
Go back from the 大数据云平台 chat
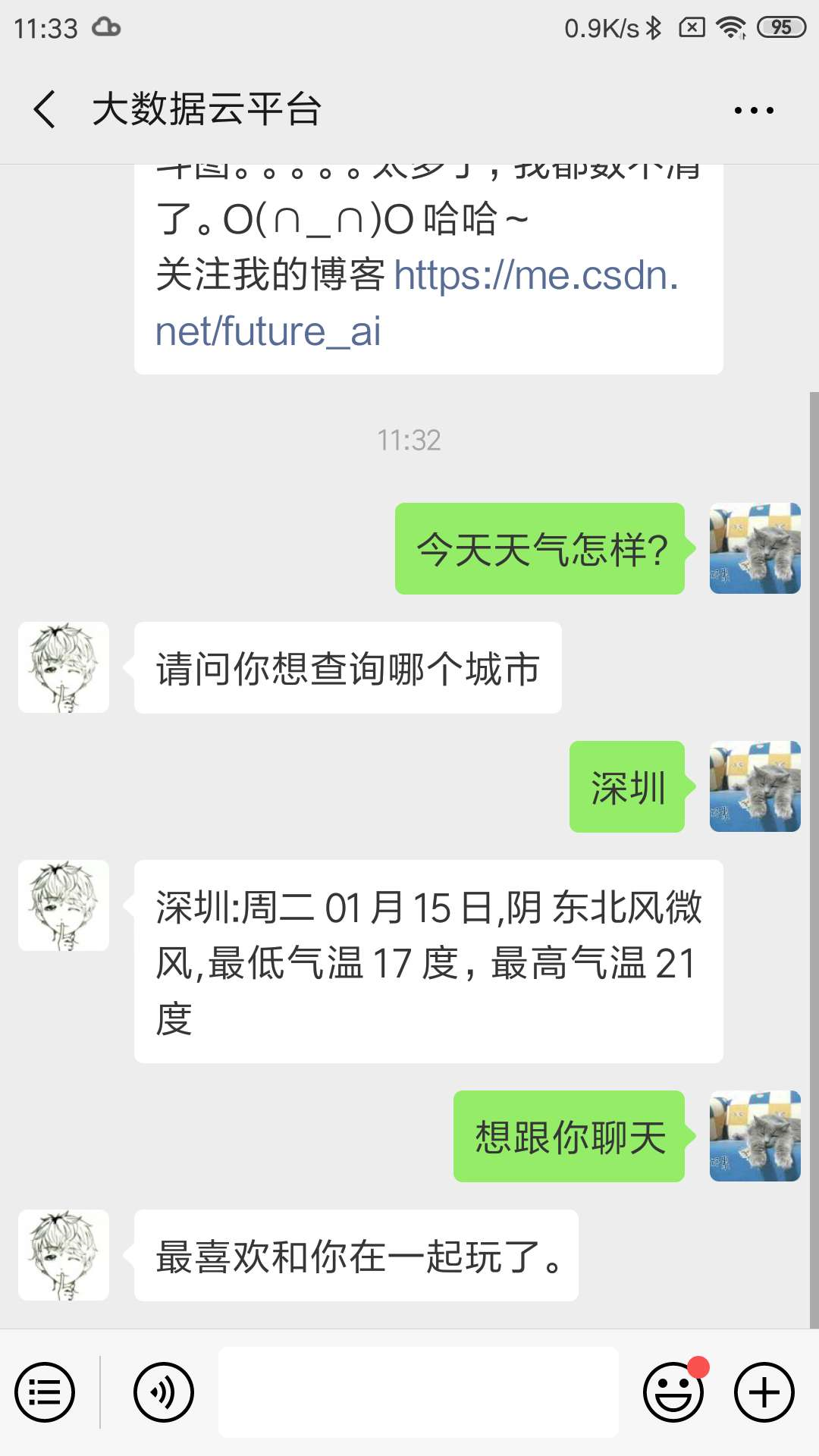coord(45,109)
